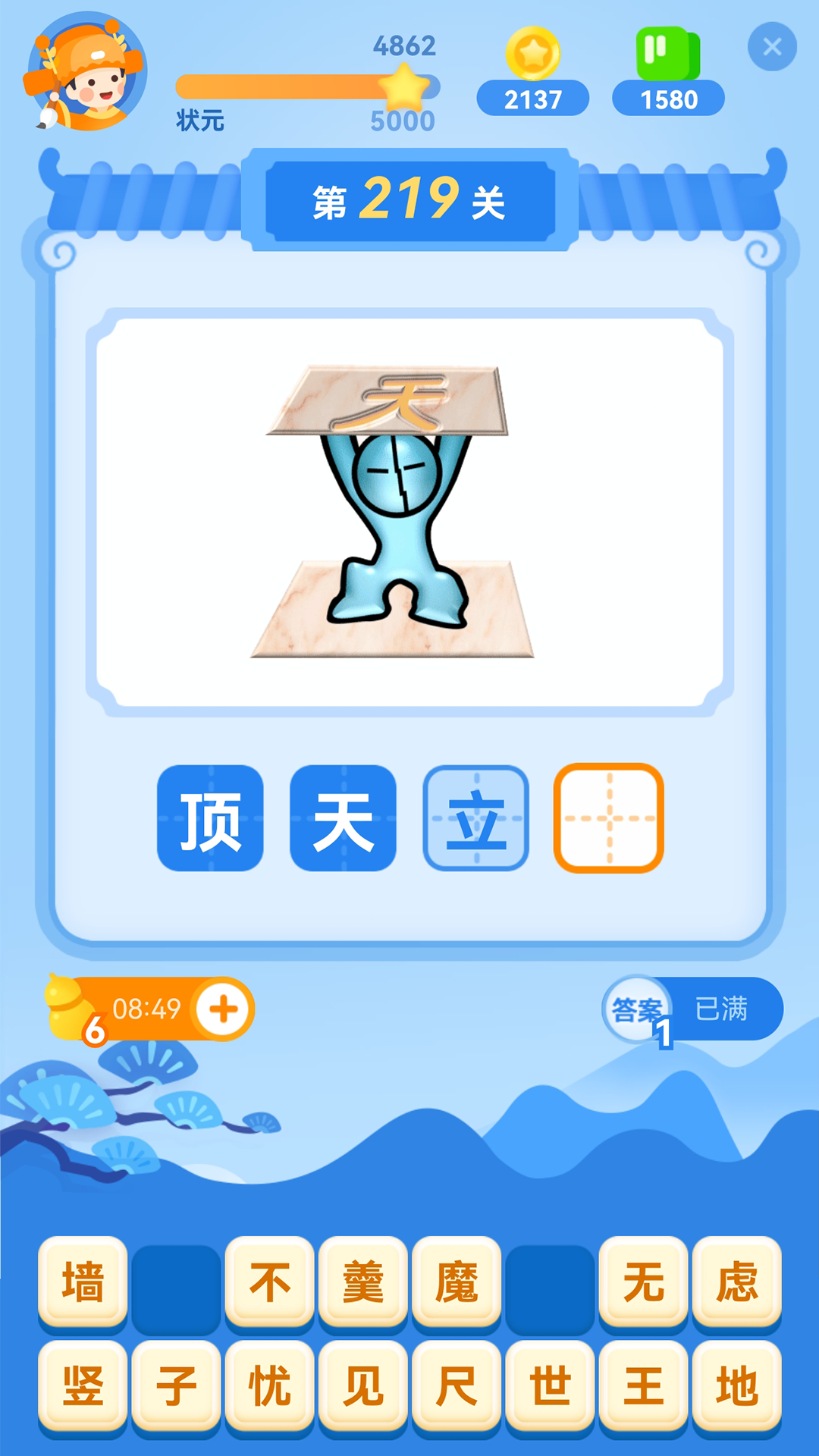This screenshot has height=1456, width=819.
Task: Choose the character 墙 tile
Action: (83, 1282)
